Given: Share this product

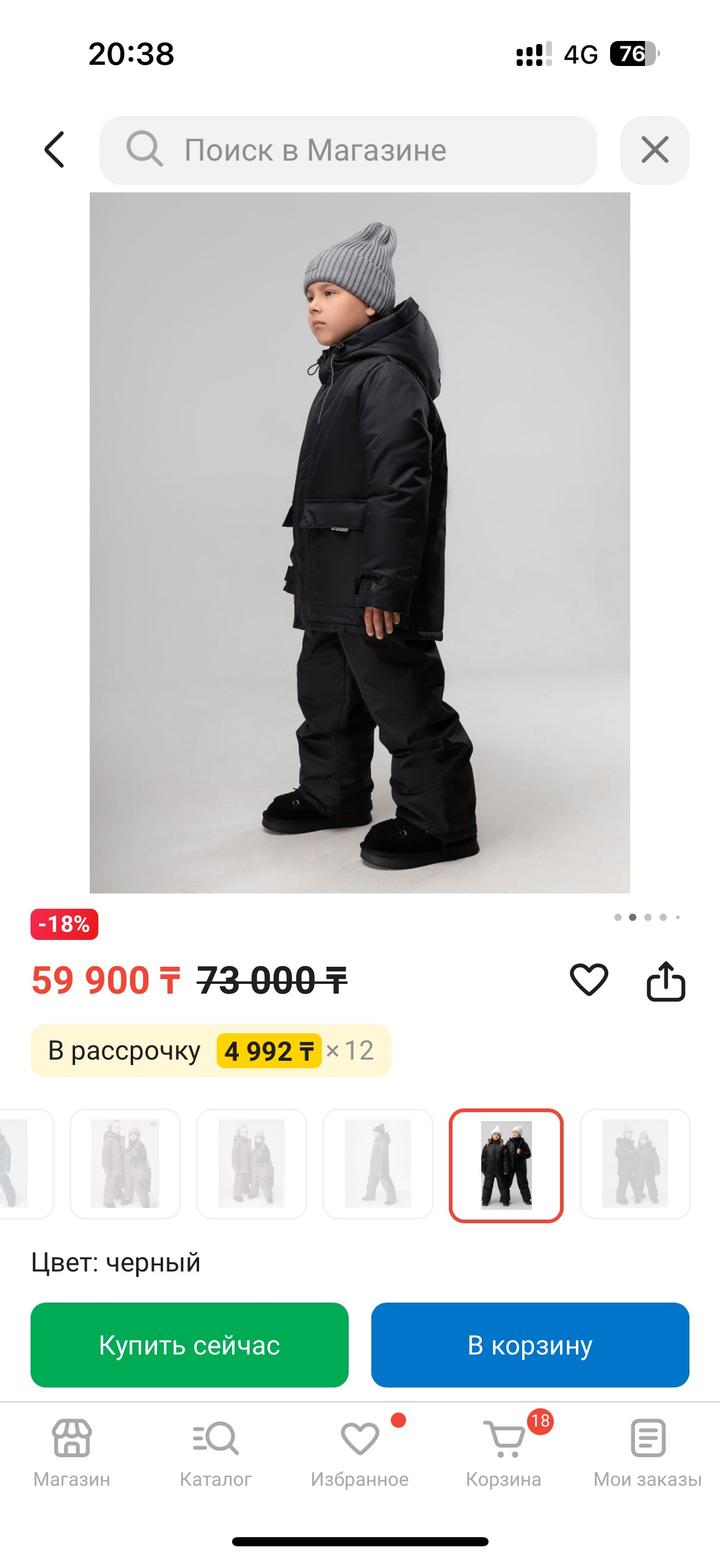Looking at the screenshot, I should 666,981.
